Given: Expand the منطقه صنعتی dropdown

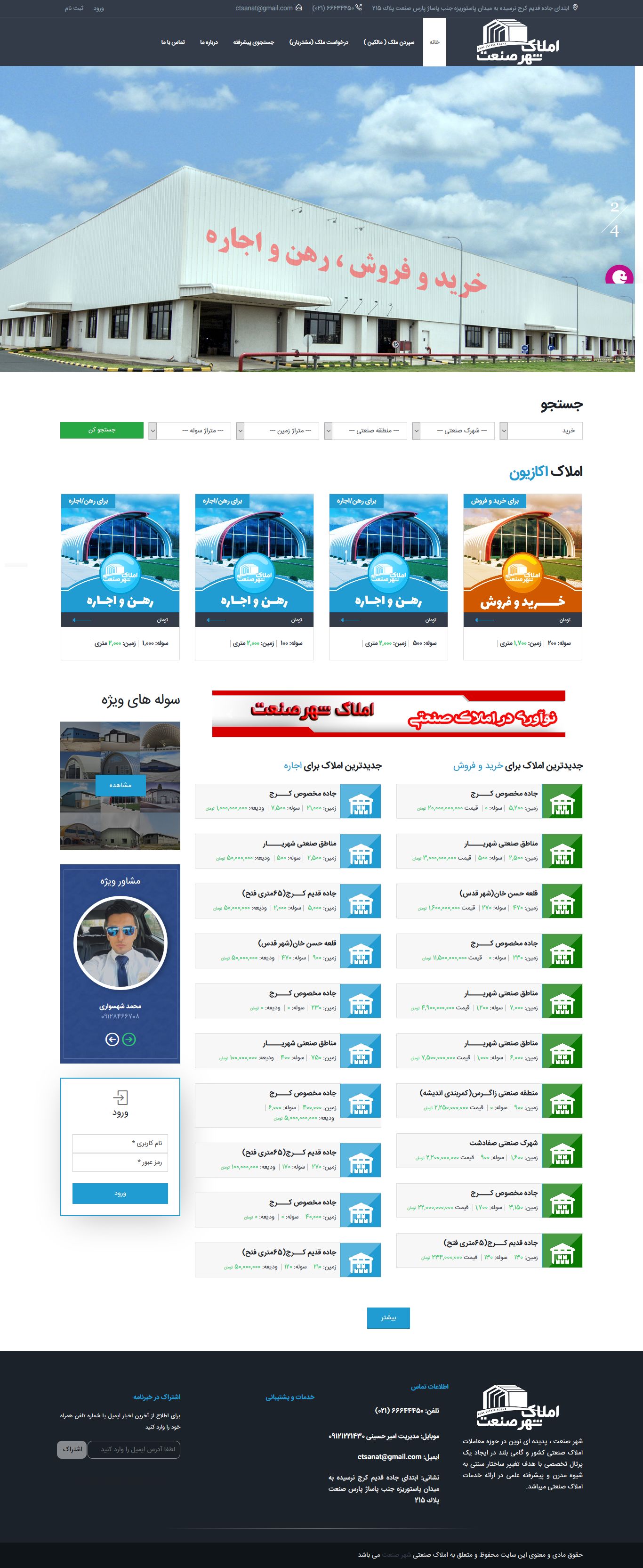Looking at the screenshot, I should [x=366, y=431].
